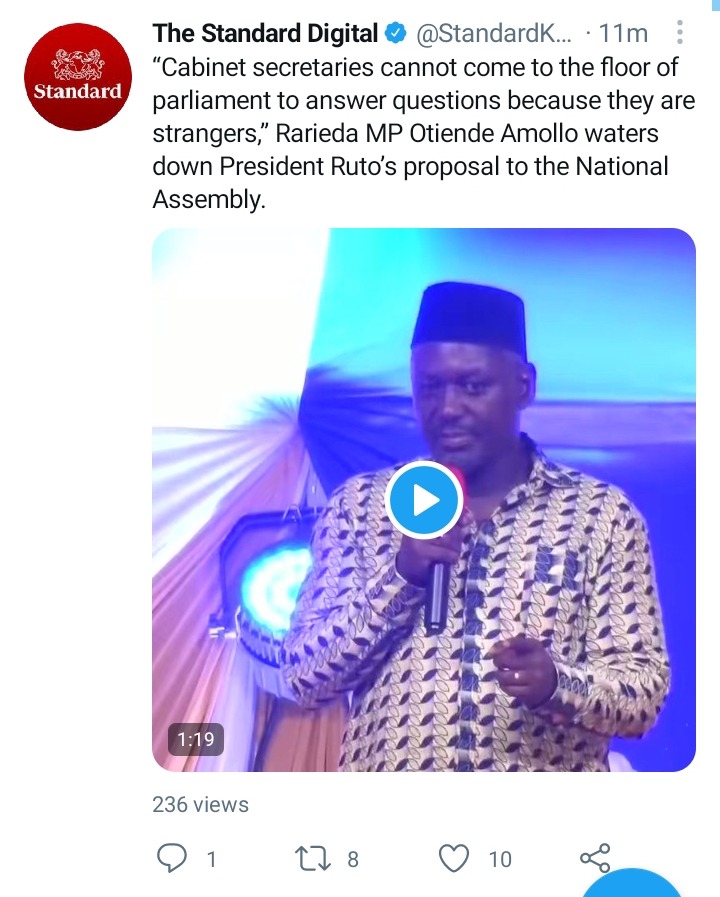Like The Standard Digital tweet
Image resolution: width=720 pixels, height=897 pixels.
coord(455,858)
